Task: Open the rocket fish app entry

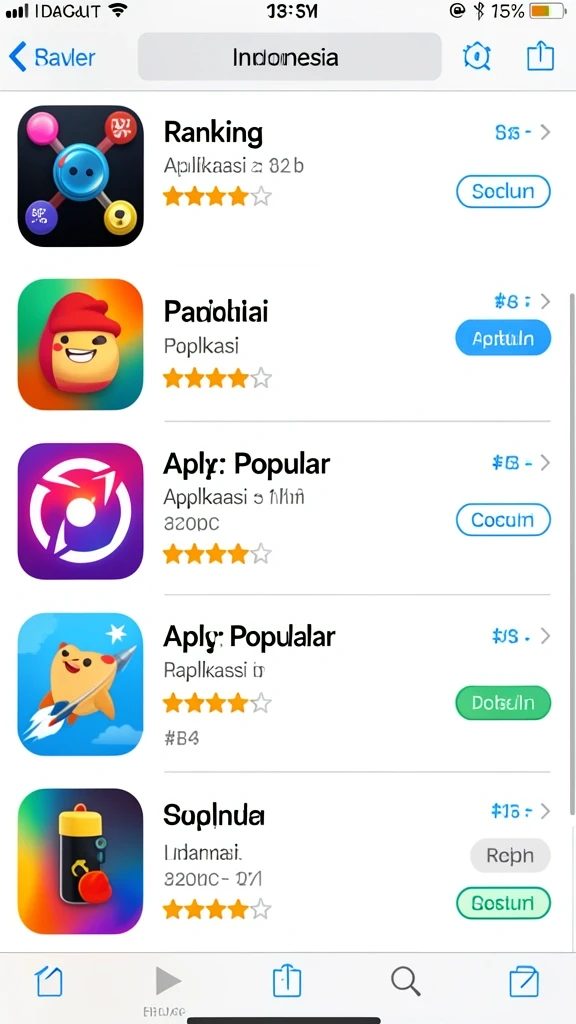Action: (x=284, y=684)
